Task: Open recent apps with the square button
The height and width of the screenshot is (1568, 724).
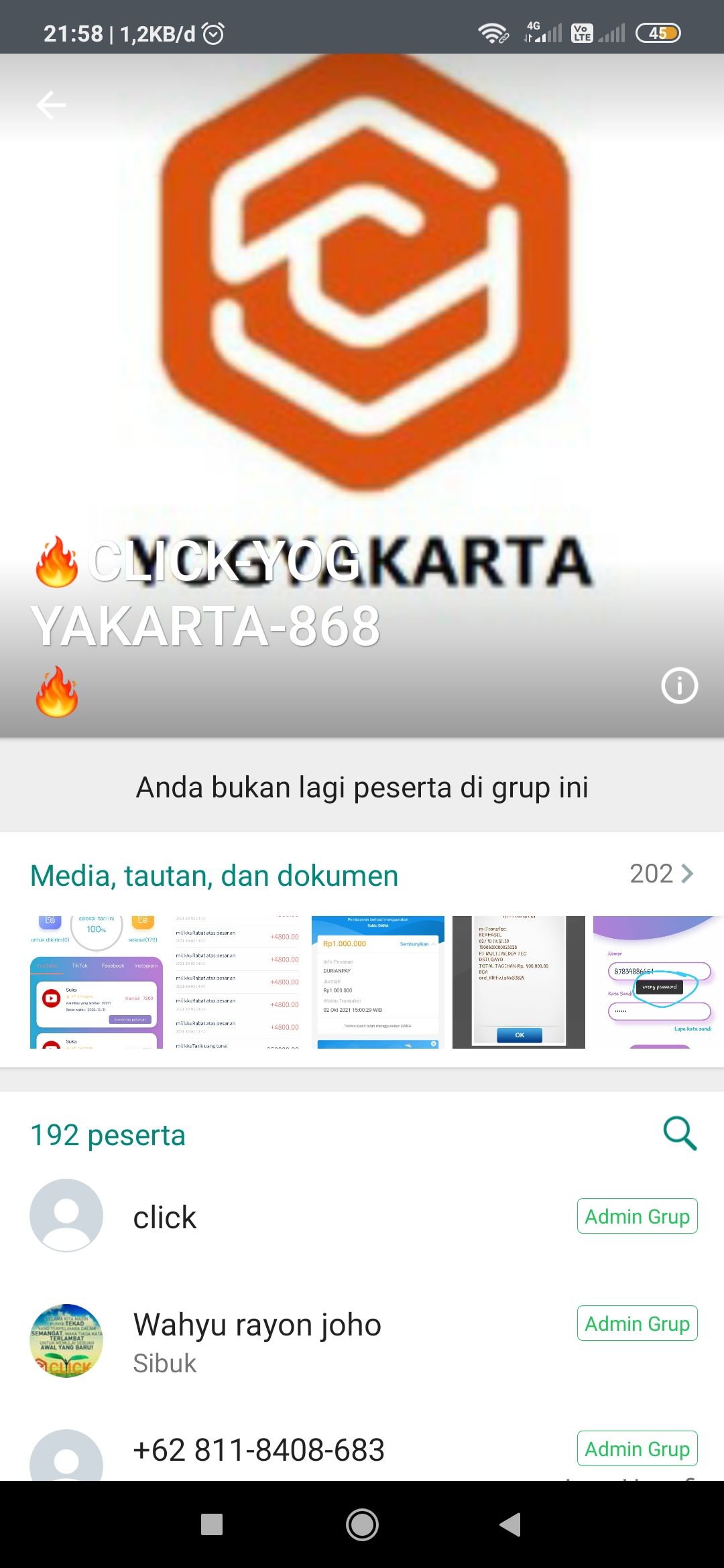Action: click(212, 1524)
